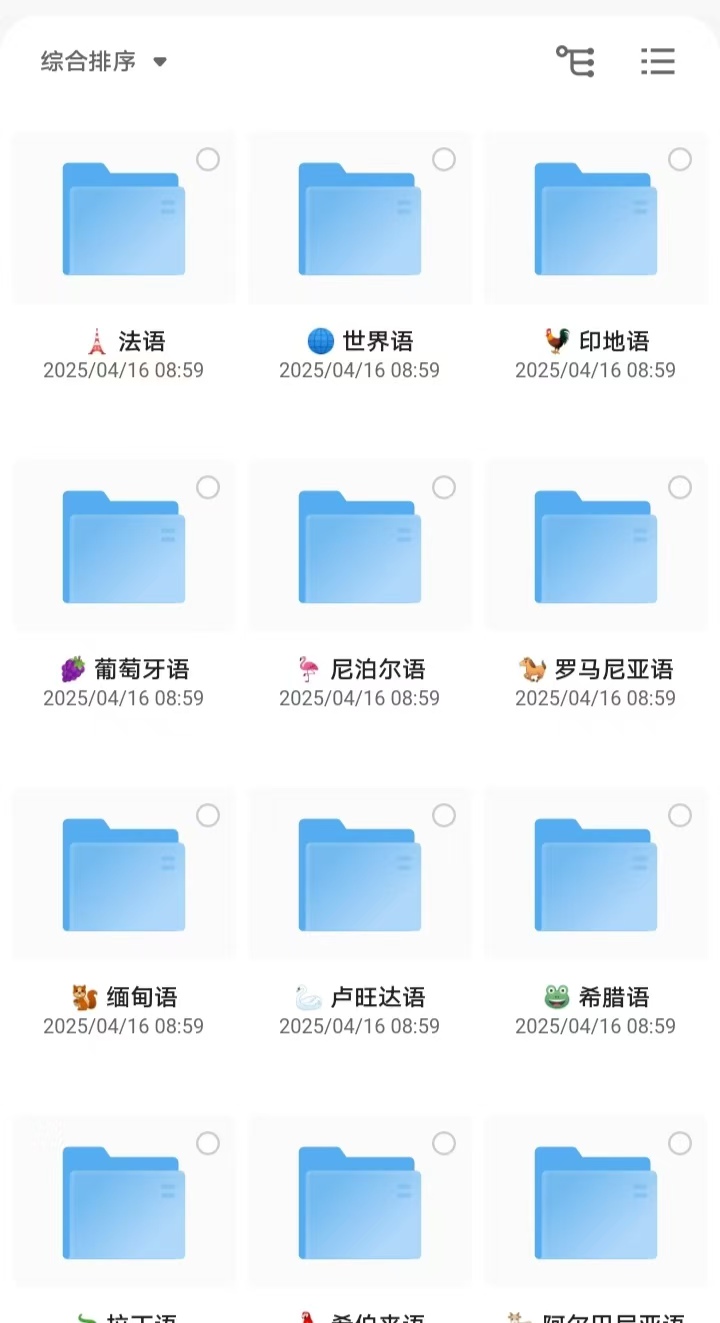Select the 希腊语 folder checkbox
Viewport: 720px width, 1323px height.
pyautogui.click(x=680, y=816)
